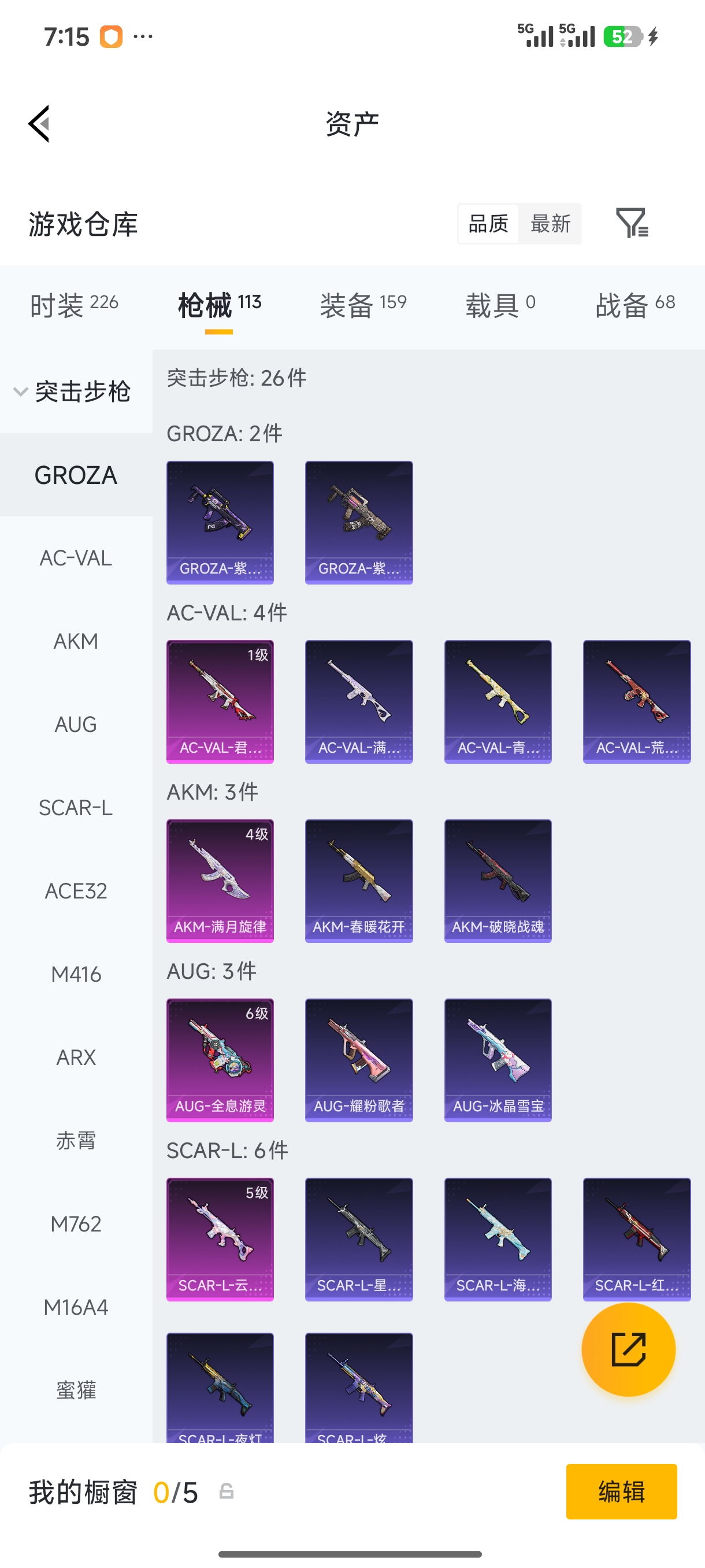Select M416 in the side list
Image resolution: width=705 pixels, height=1568 pixels.
point(76,974)
